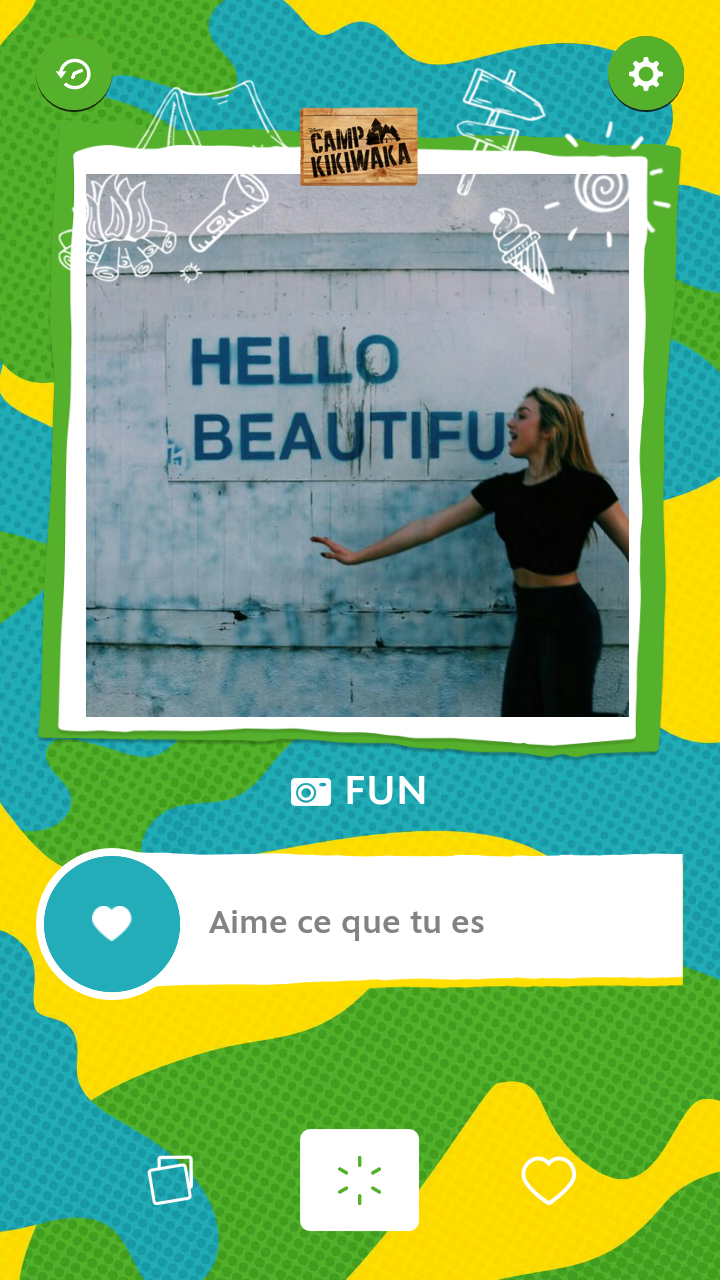Open the settings gear
The width and height of the screenshot is (720, 1280).
tap(645, 74)
